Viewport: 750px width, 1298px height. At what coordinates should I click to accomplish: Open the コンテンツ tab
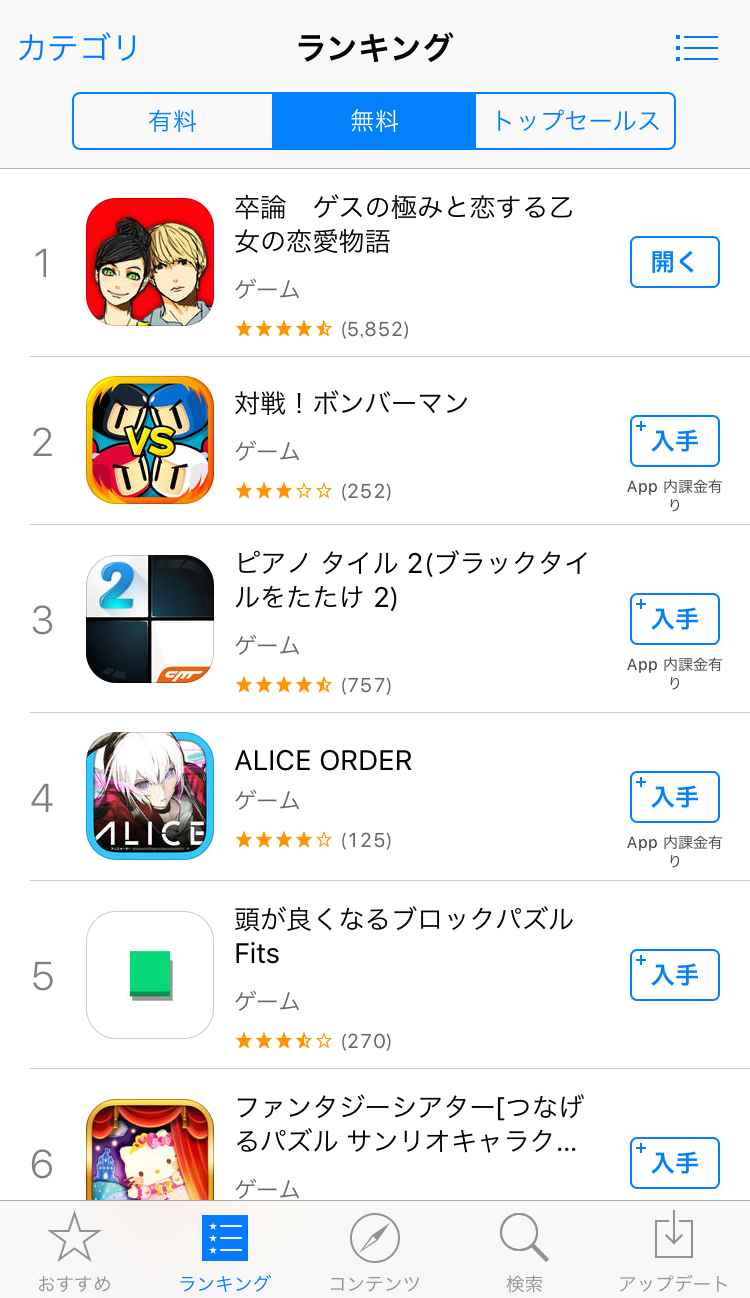pos(375,1250)
